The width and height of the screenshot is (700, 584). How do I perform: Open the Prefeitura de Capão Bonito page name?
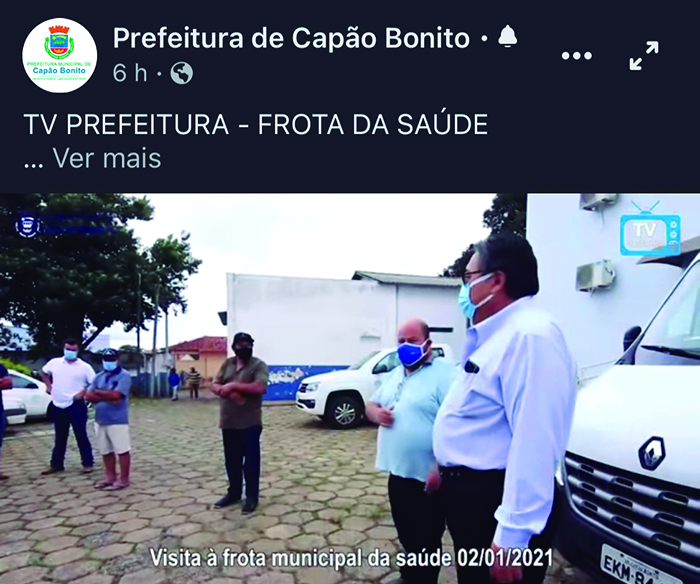pyautogui.click(x=291, y=38)
